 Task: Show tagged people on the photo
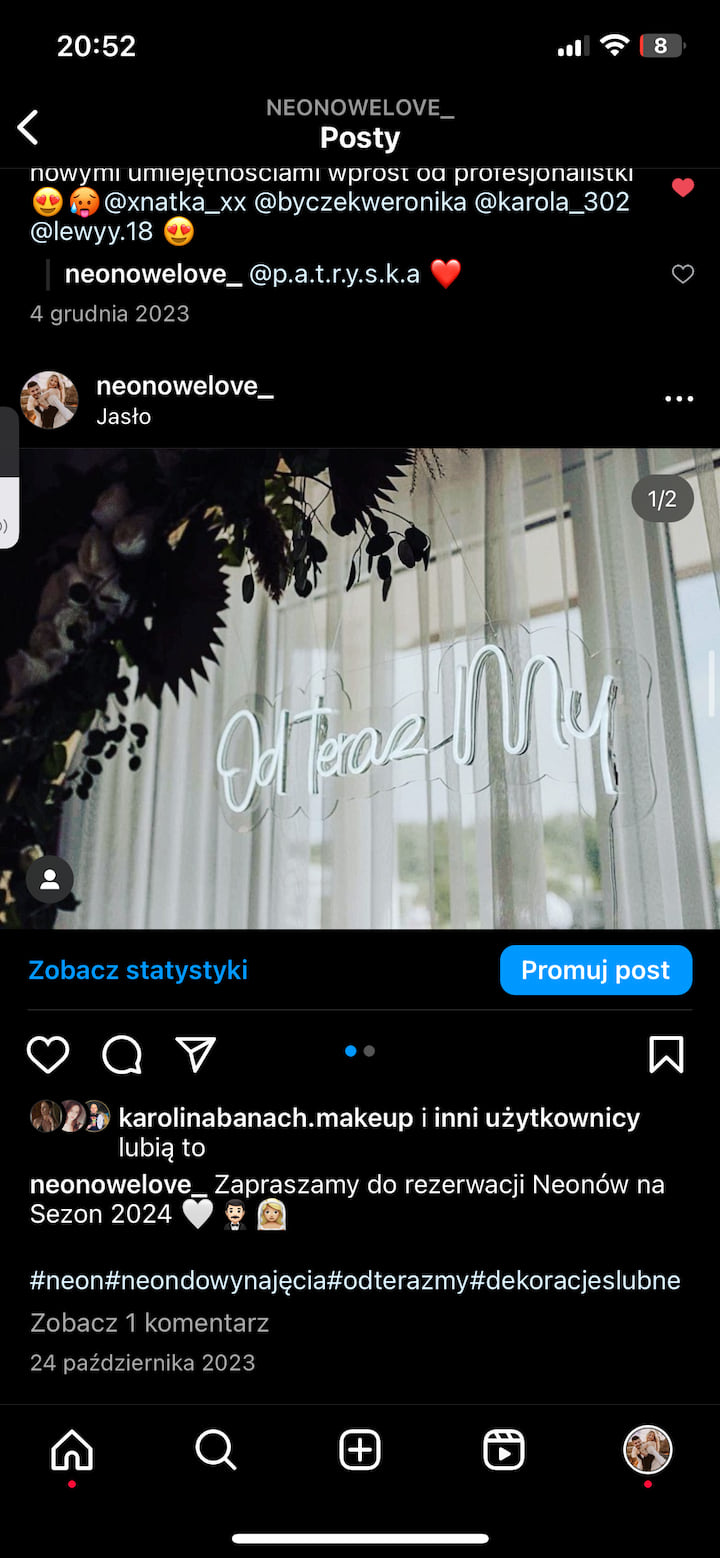pyautogui.click(x=50, y=880)
